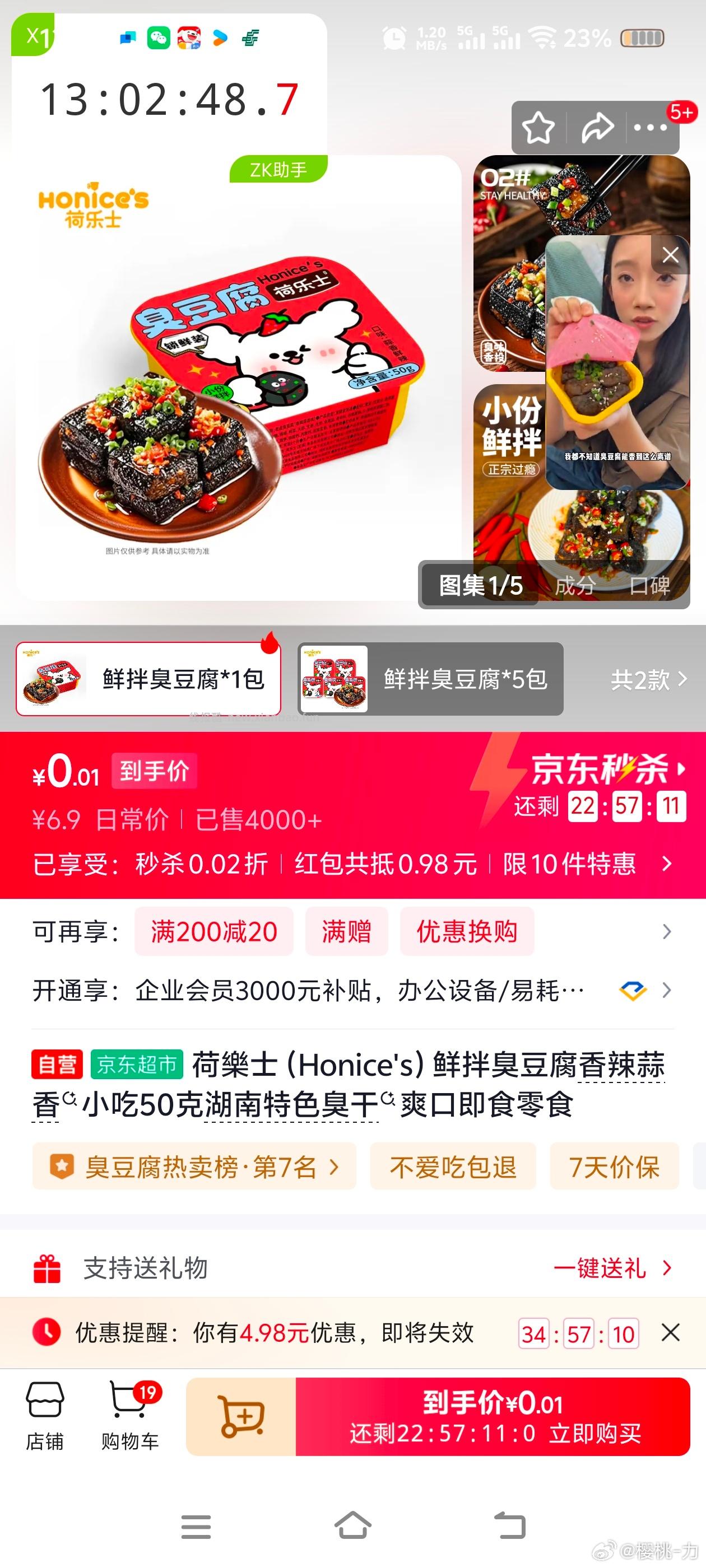Viewport: 706px width, 1568px height.
Task: Click the star icon to favorite this product
Action: [538, 128]
